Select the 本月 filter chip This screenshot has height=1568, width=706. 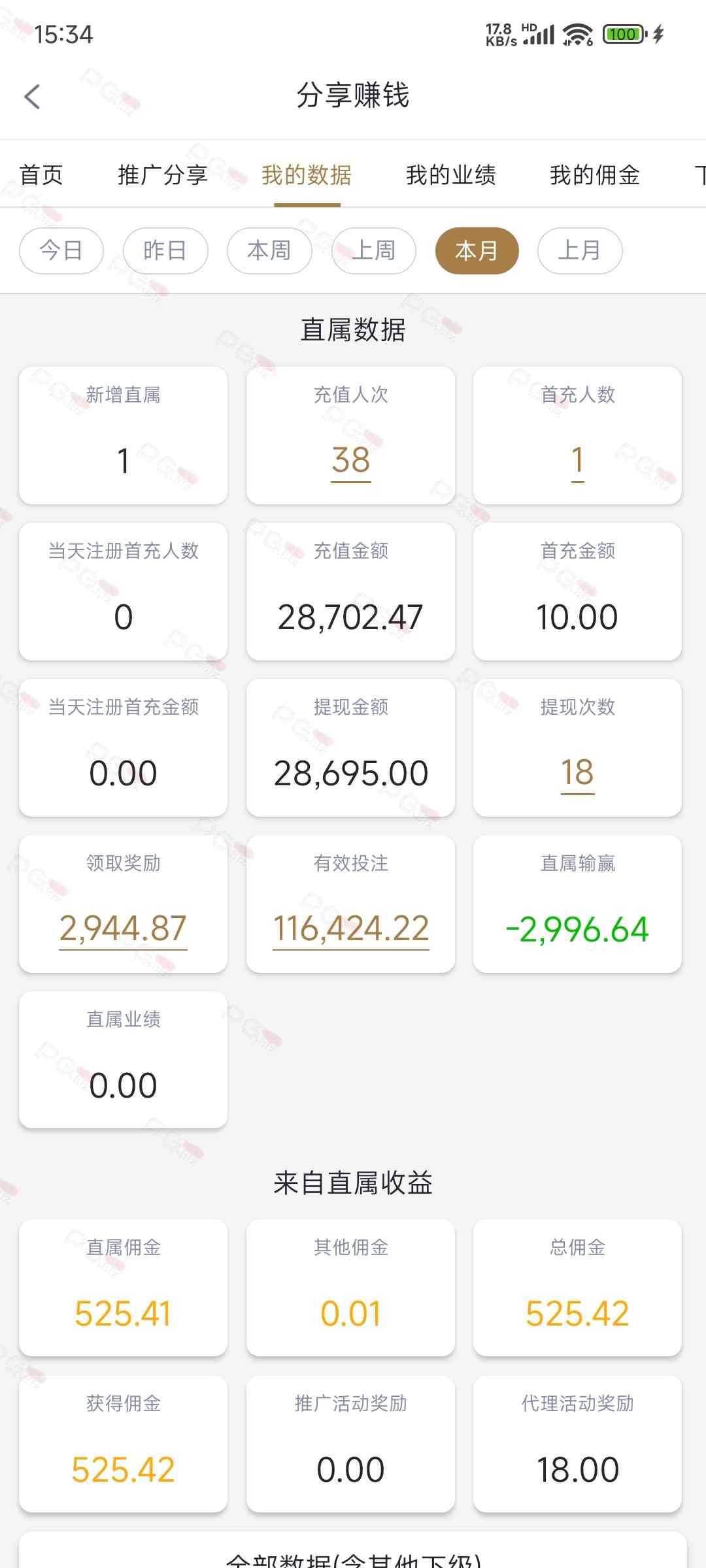click(477, 251)
